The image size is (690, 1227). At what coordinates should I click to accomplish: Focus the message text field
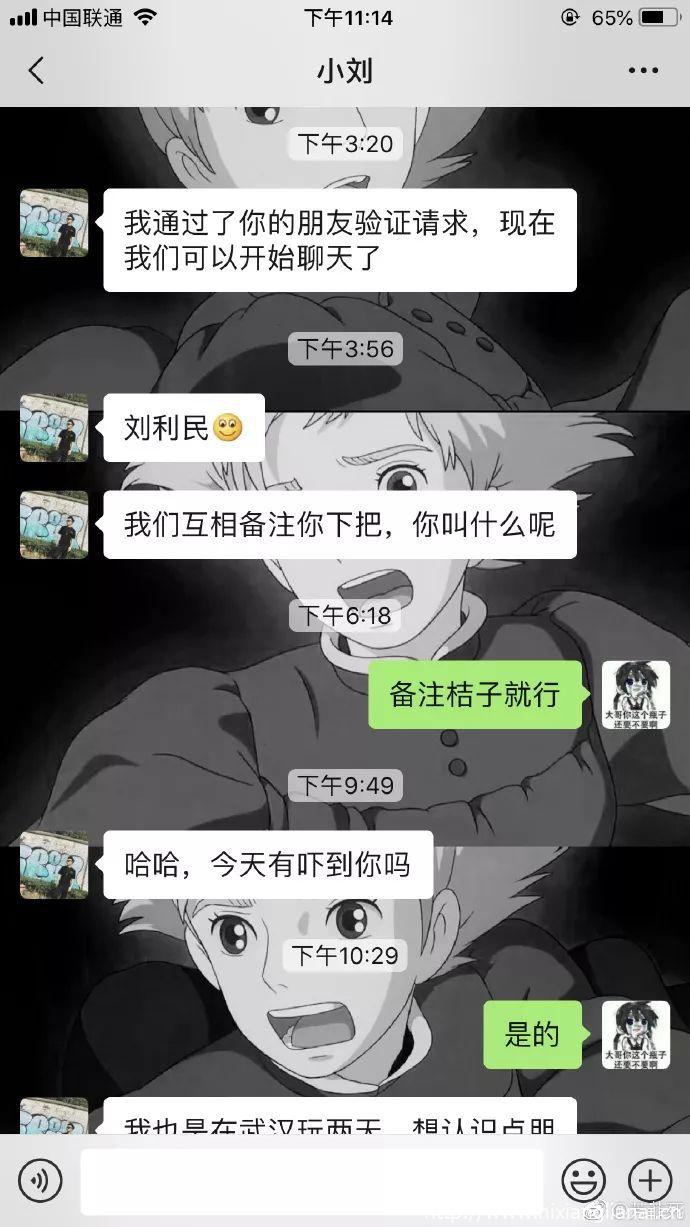pyautogui.click(x=312, y=1181)
